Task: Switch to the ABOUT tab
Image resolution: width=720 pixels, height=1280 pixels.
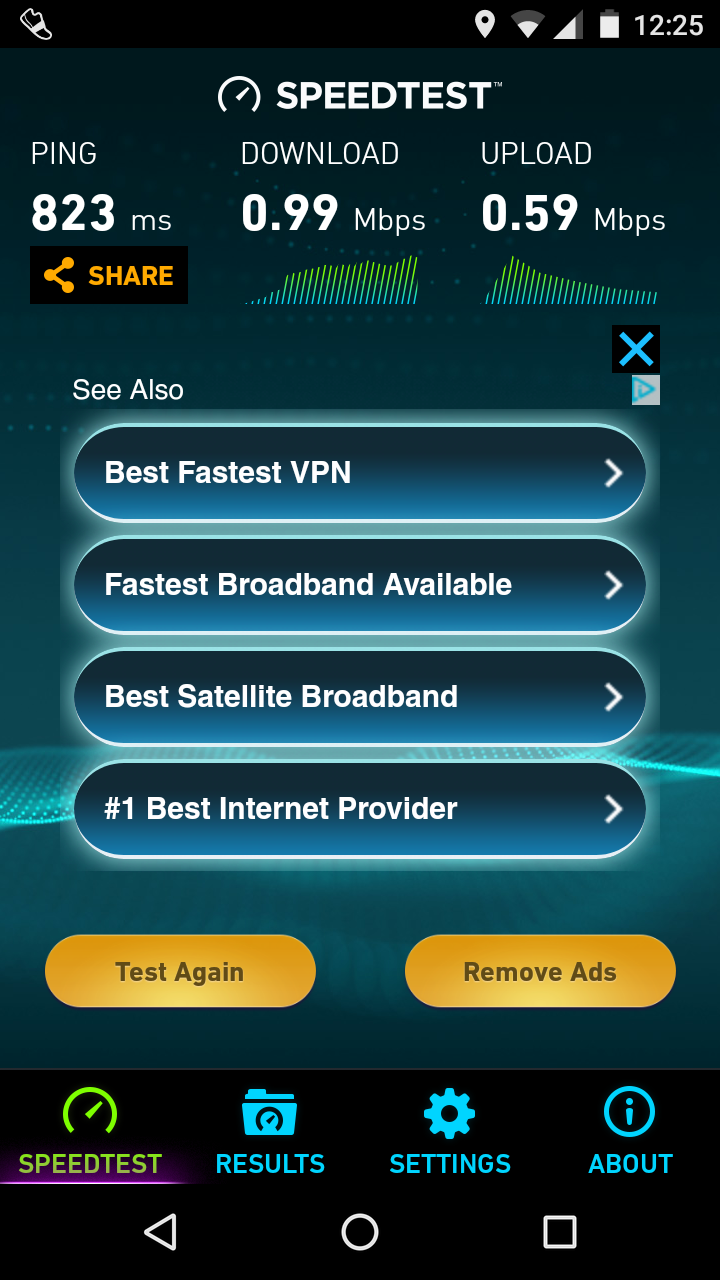Action: [629, 1163]
